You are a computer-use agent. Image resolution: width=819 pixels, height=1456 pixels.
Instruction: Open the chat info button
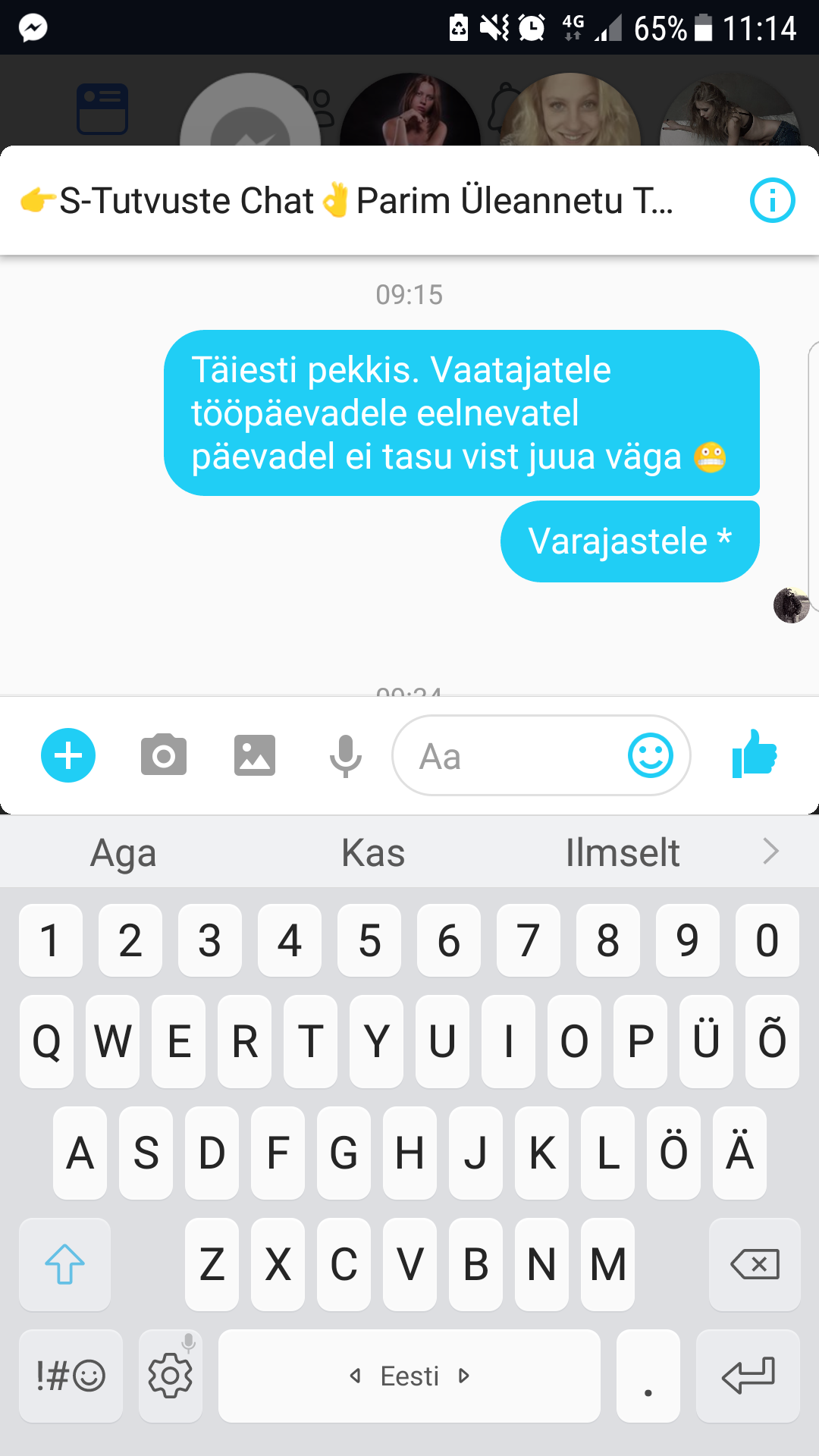point(772,201)
